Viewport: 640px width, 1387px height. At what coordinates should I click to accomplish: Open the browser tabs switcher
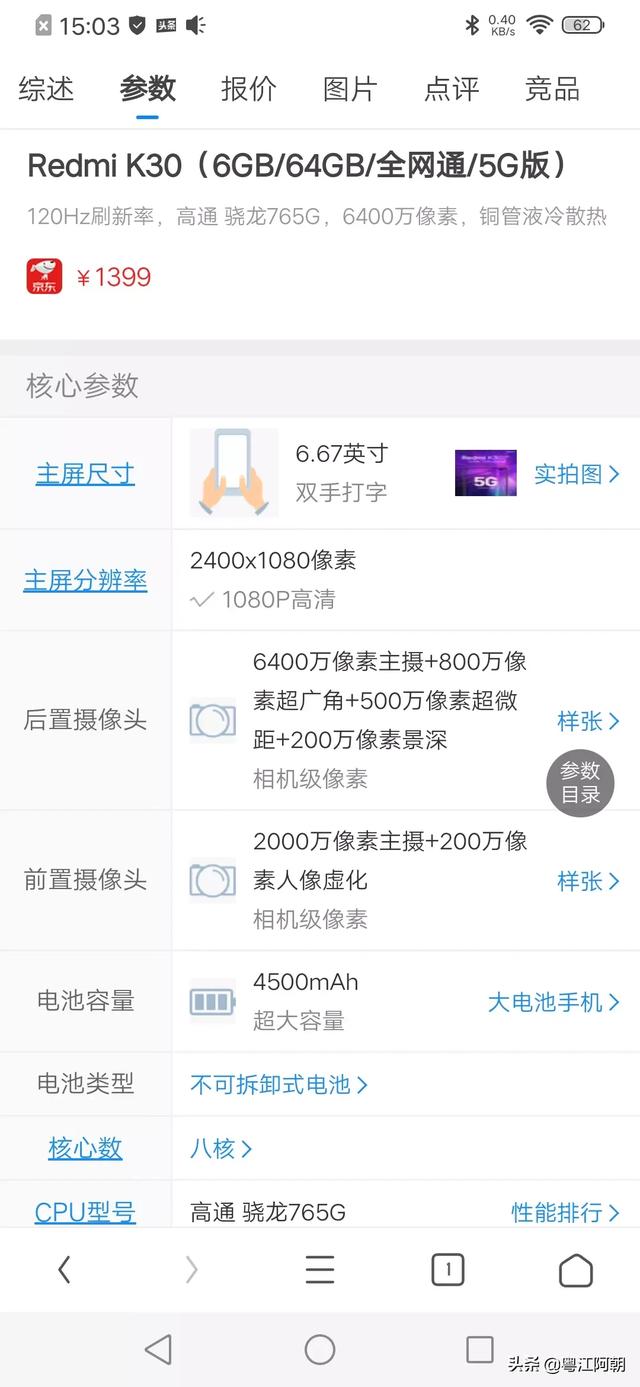[x=448, y=1270]
